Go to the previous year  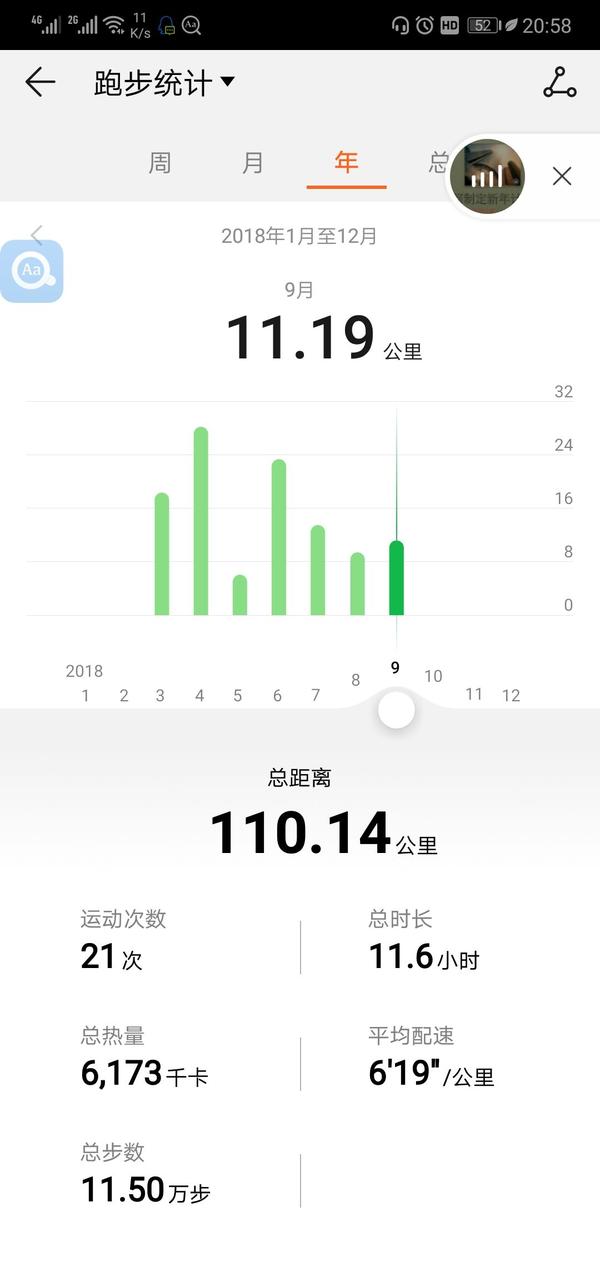pyautogui.click(x=37, y=235)
